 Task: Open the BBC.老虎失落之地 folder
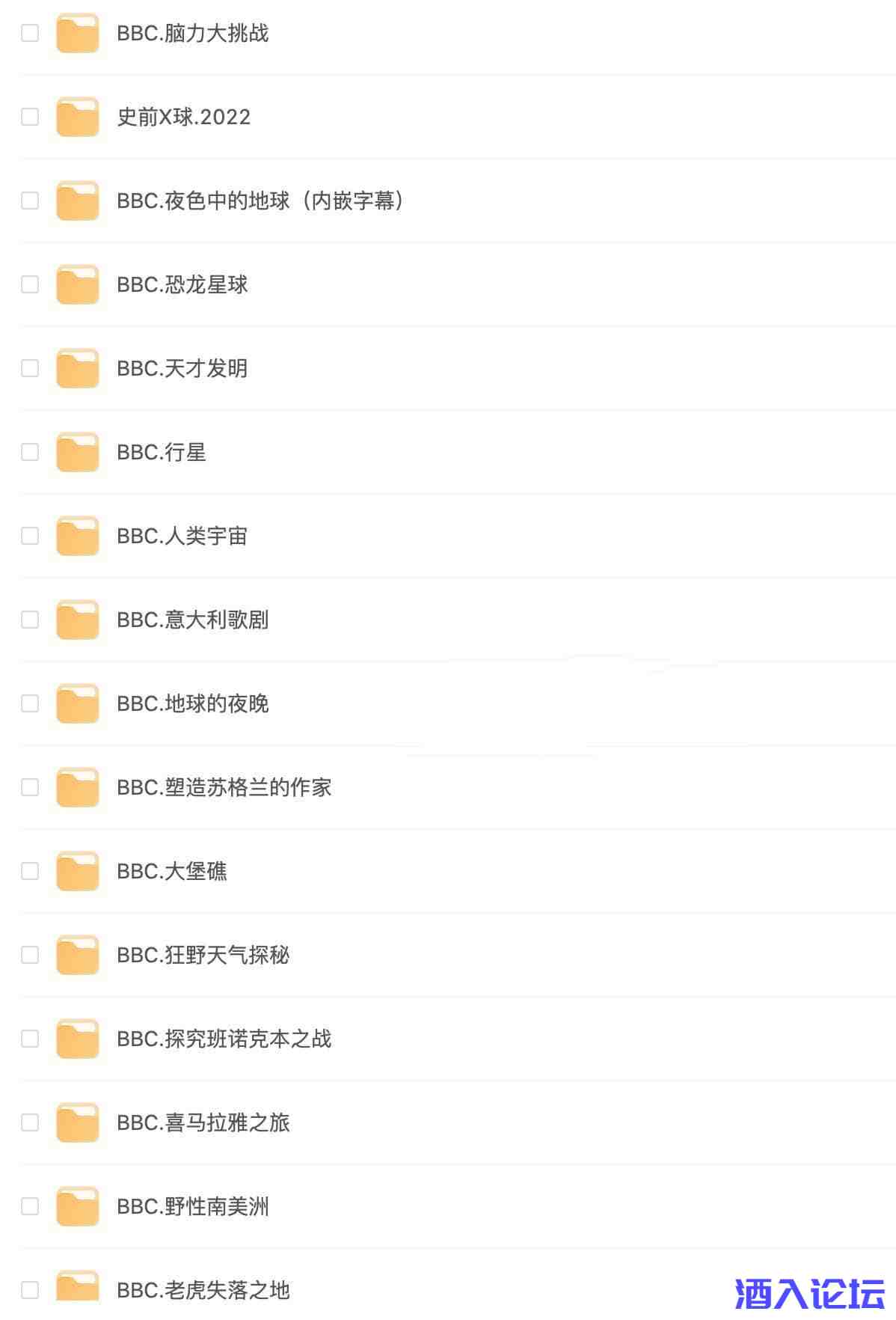(203, 1291)
